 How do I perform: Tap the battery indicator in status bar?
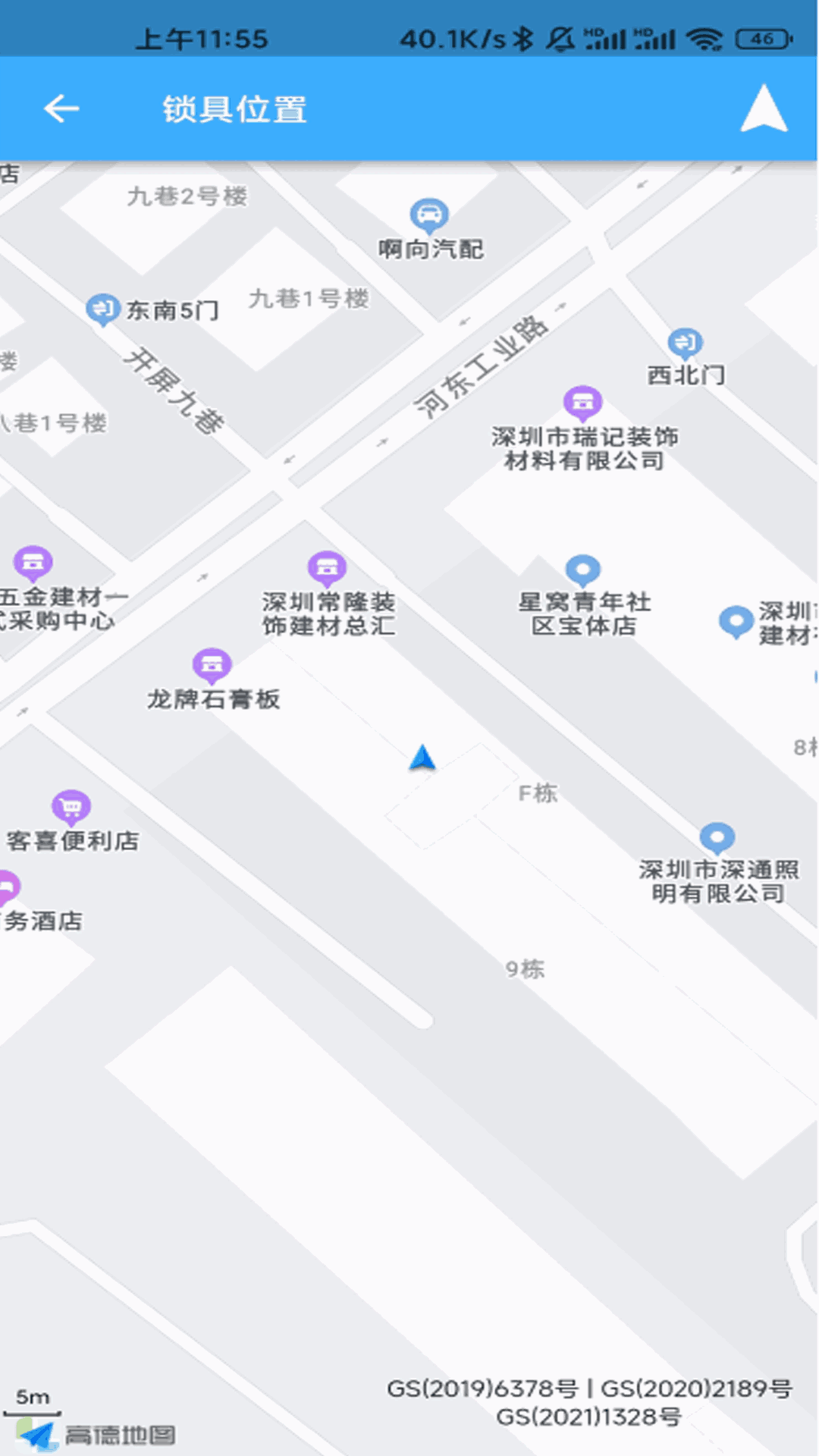coord(761,39)
